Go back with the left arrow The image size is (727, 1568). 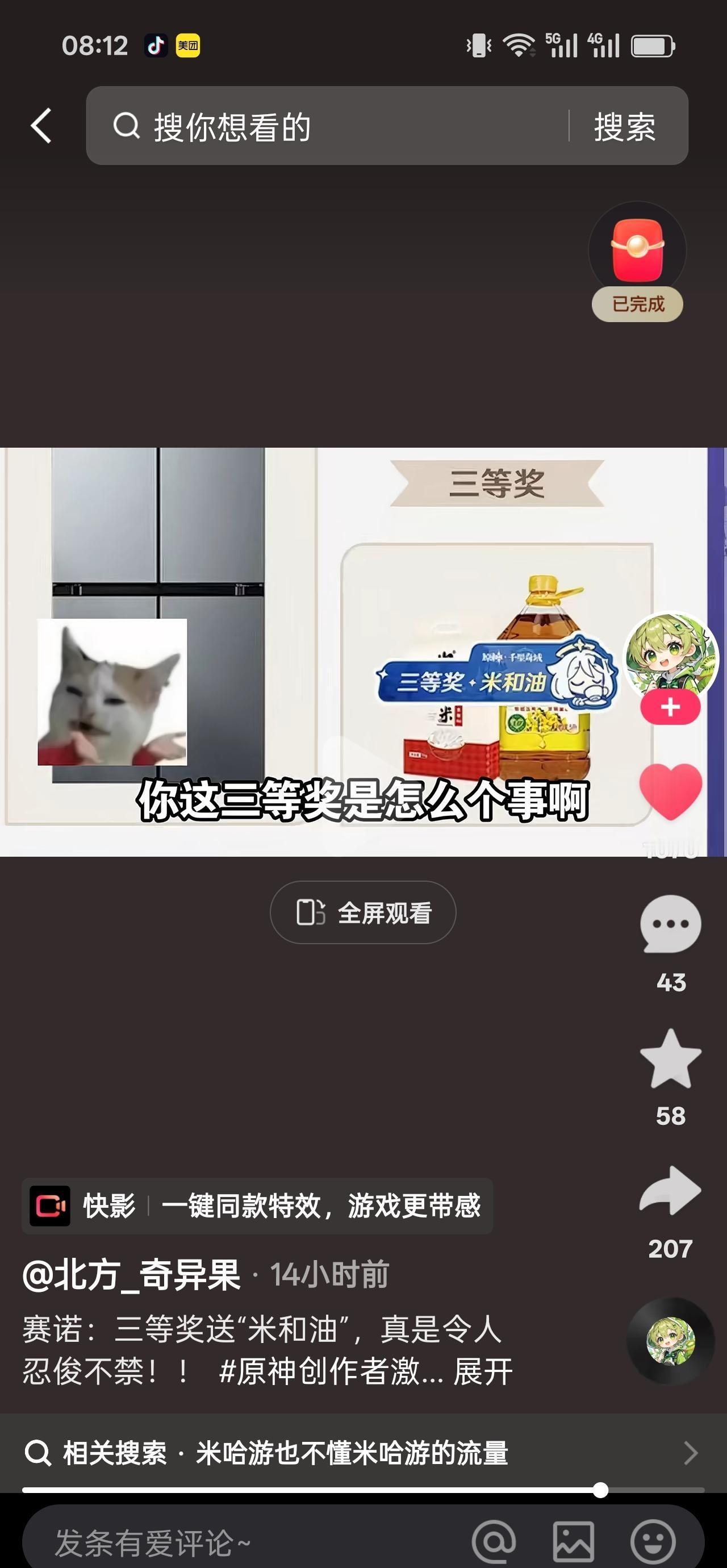click(40, 126)
